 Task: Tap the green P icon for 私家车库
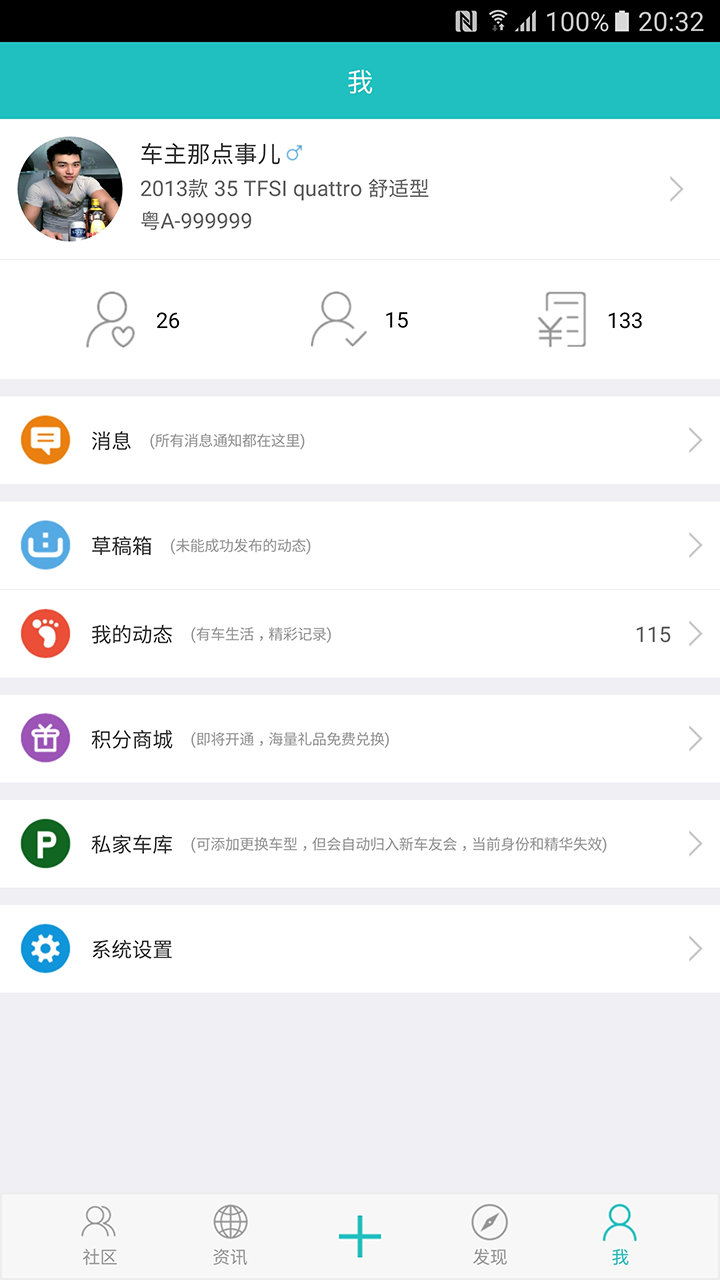[44, 843]
